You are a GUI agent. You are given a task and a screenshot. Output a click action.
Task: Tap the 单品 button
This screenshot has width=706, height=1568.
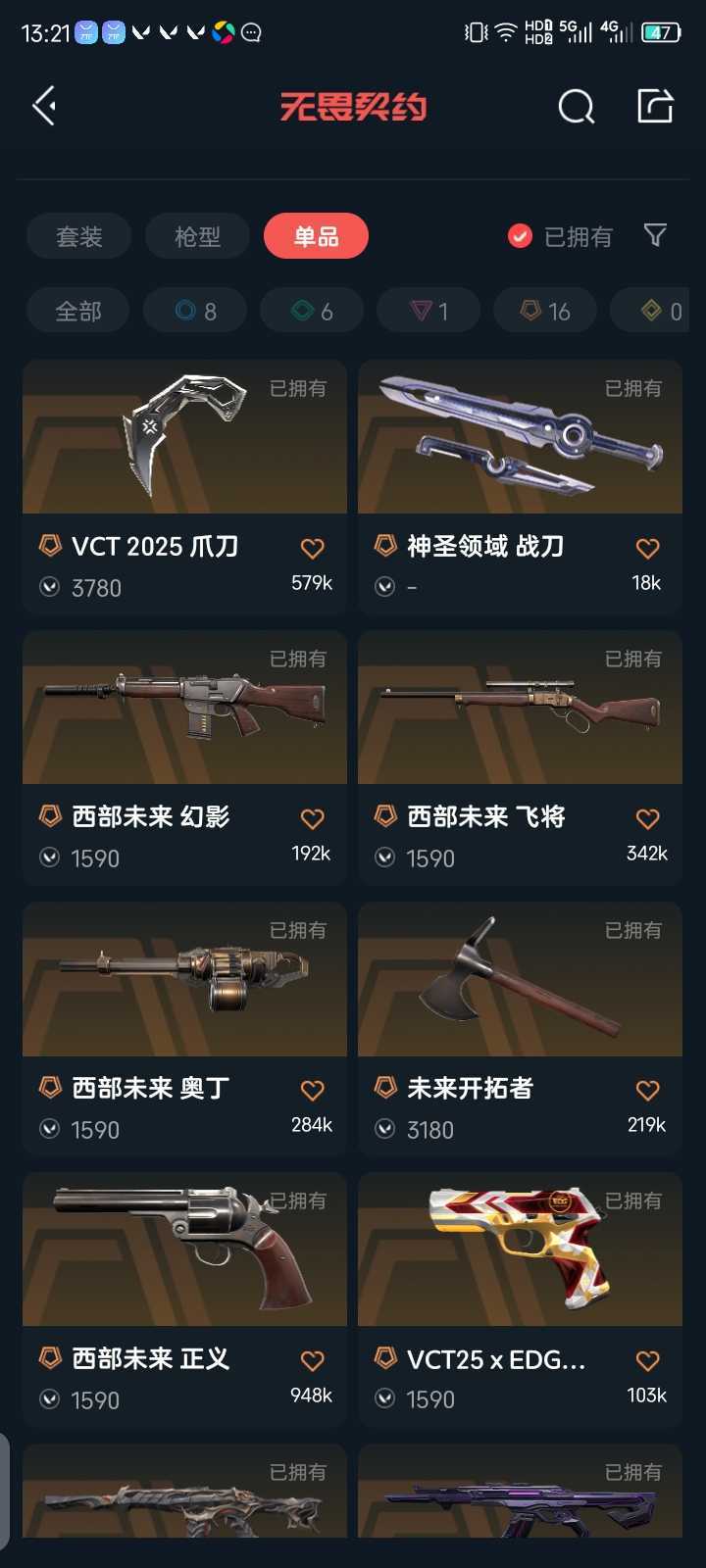point(316,236)
